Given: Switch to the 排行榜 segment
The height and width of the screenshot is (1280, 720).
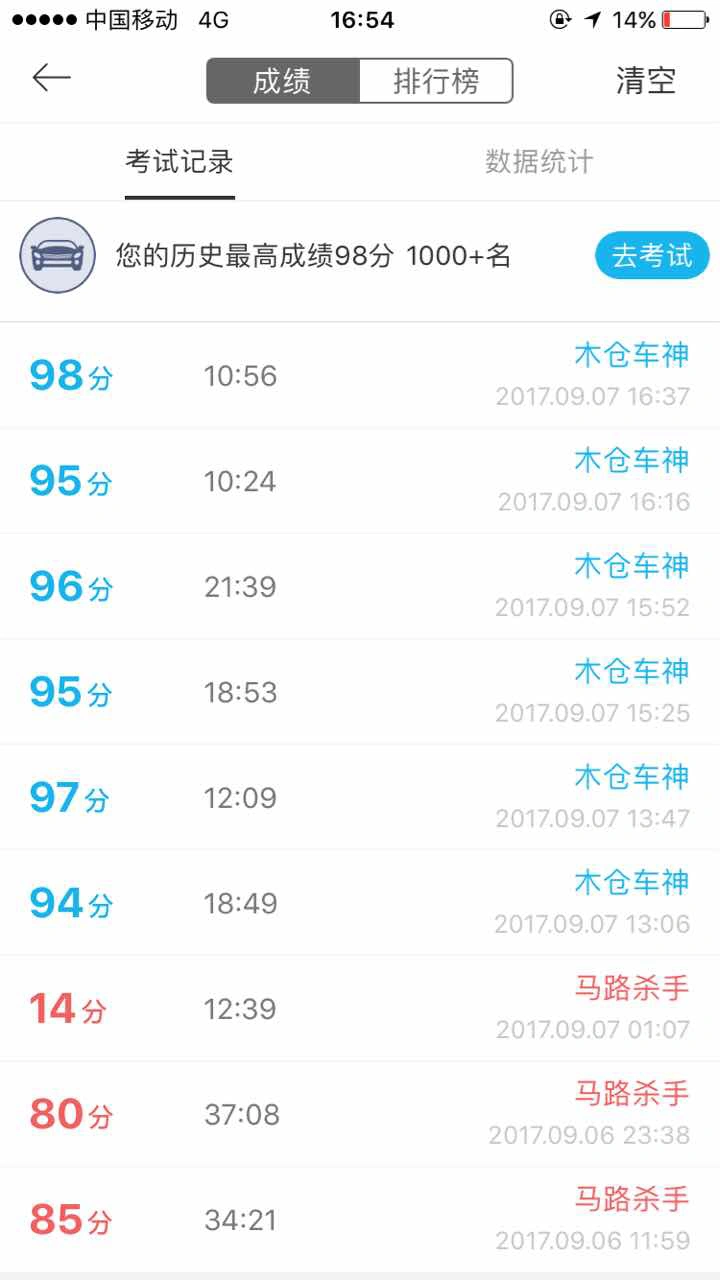Looking at the screenshot, I should coord(436,81).
